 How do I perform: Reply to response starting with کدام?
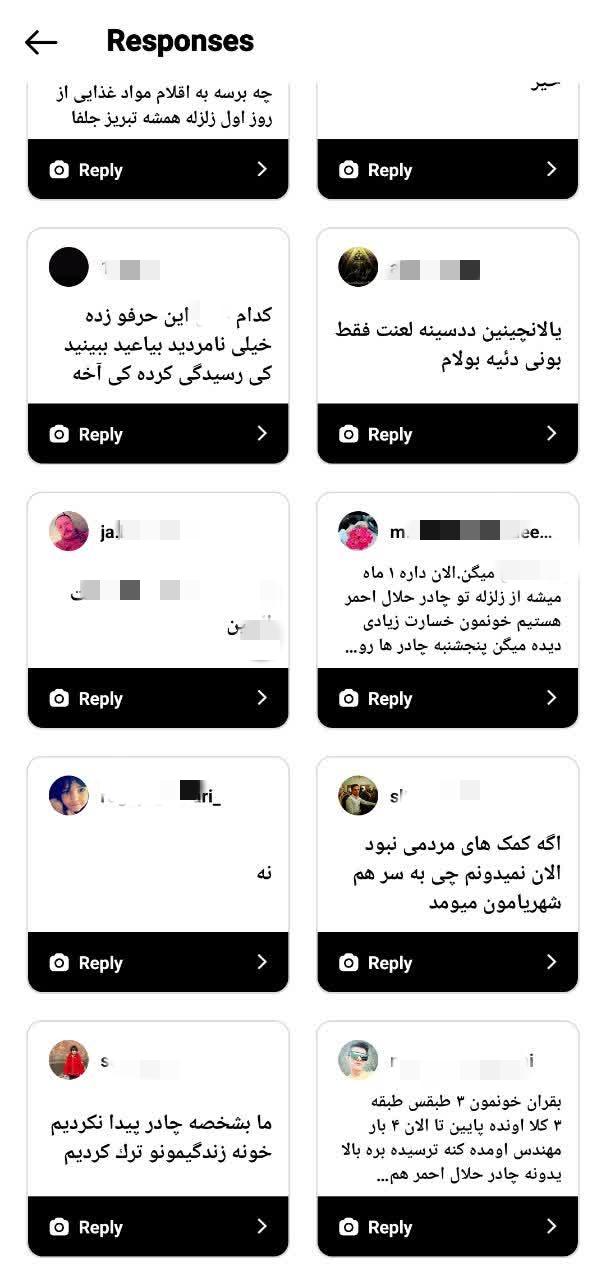click(x=157, y=434)
